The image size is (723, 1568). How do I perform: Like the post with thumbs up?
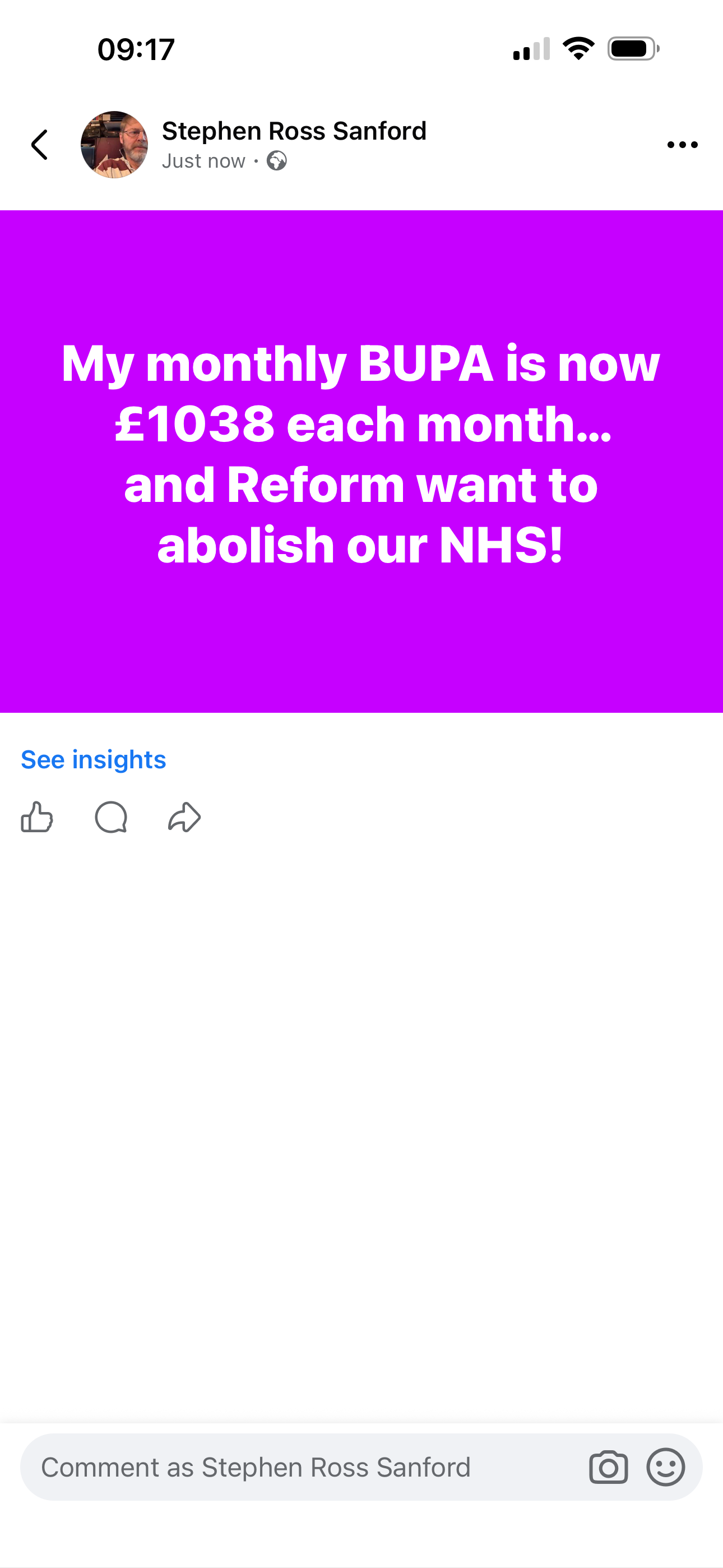pos(37,817)
